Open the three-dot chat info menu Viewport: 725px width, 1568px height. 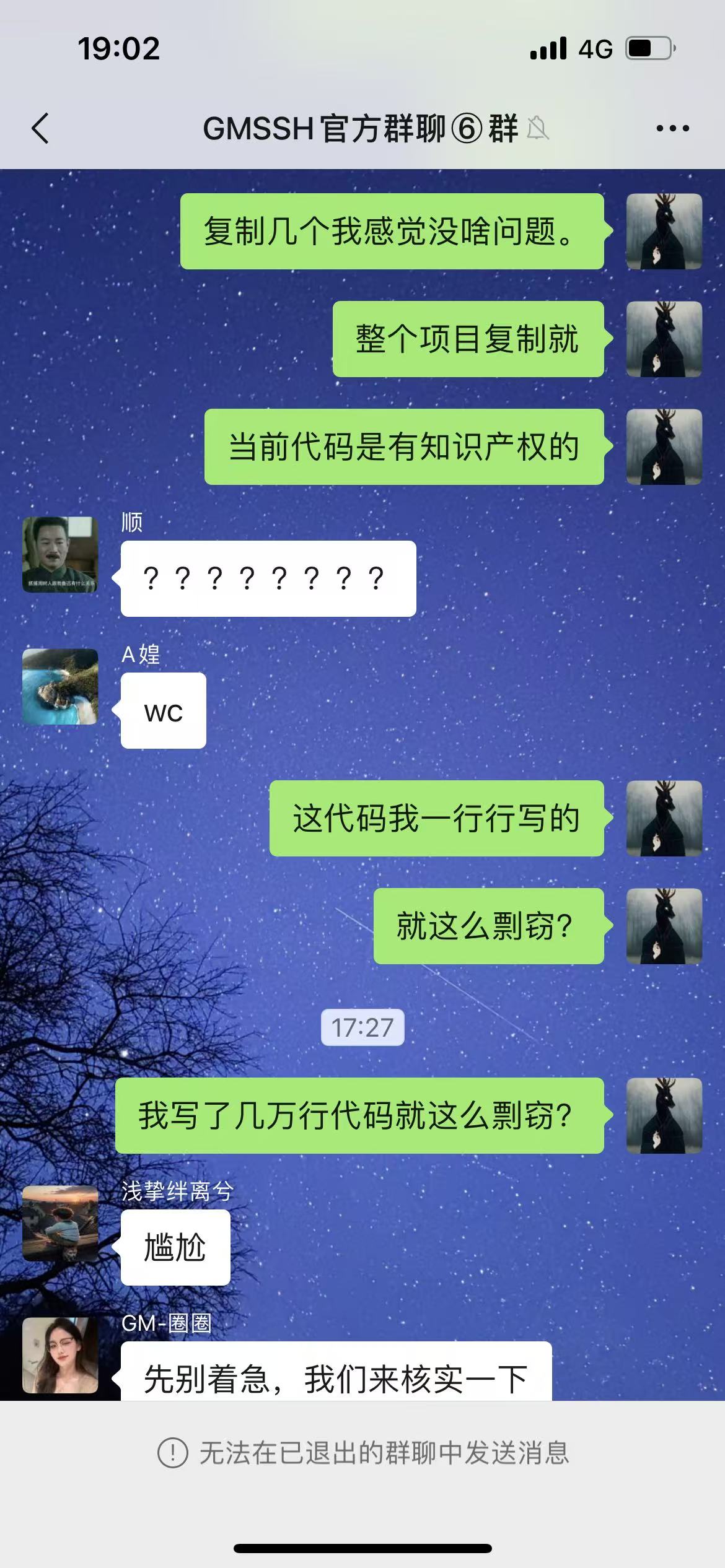point(672,129)
